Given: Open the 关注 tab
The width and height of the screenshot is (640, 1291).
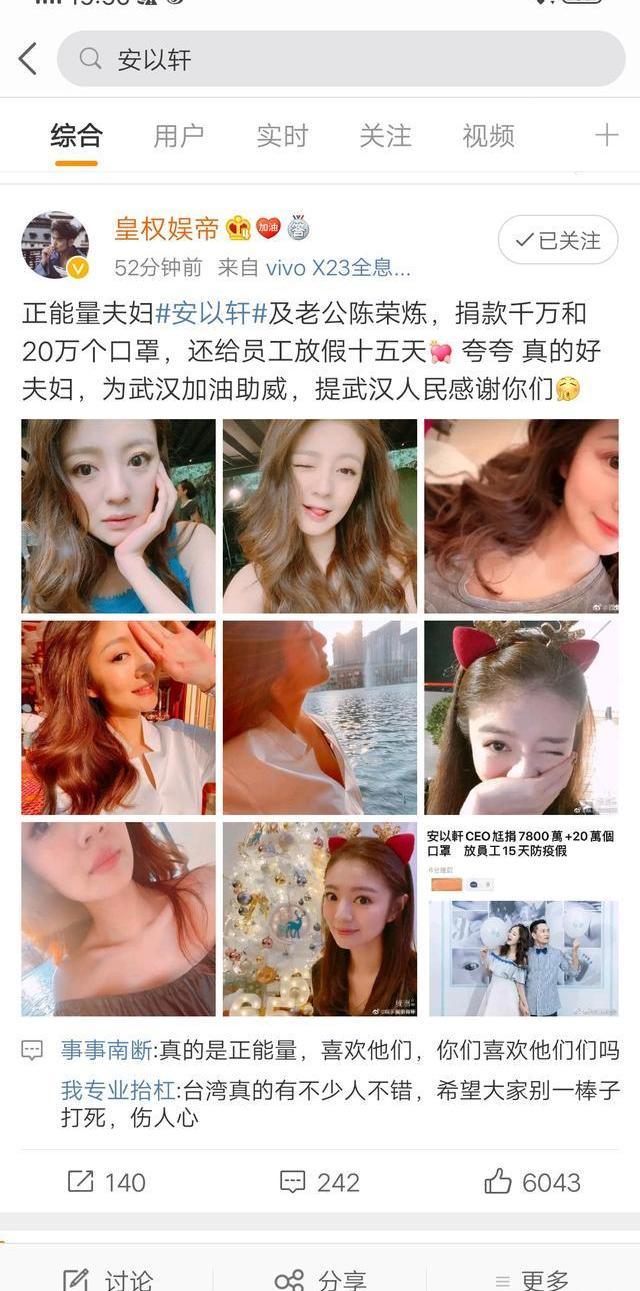Looking at the screenshot, I should coord(385,136).
